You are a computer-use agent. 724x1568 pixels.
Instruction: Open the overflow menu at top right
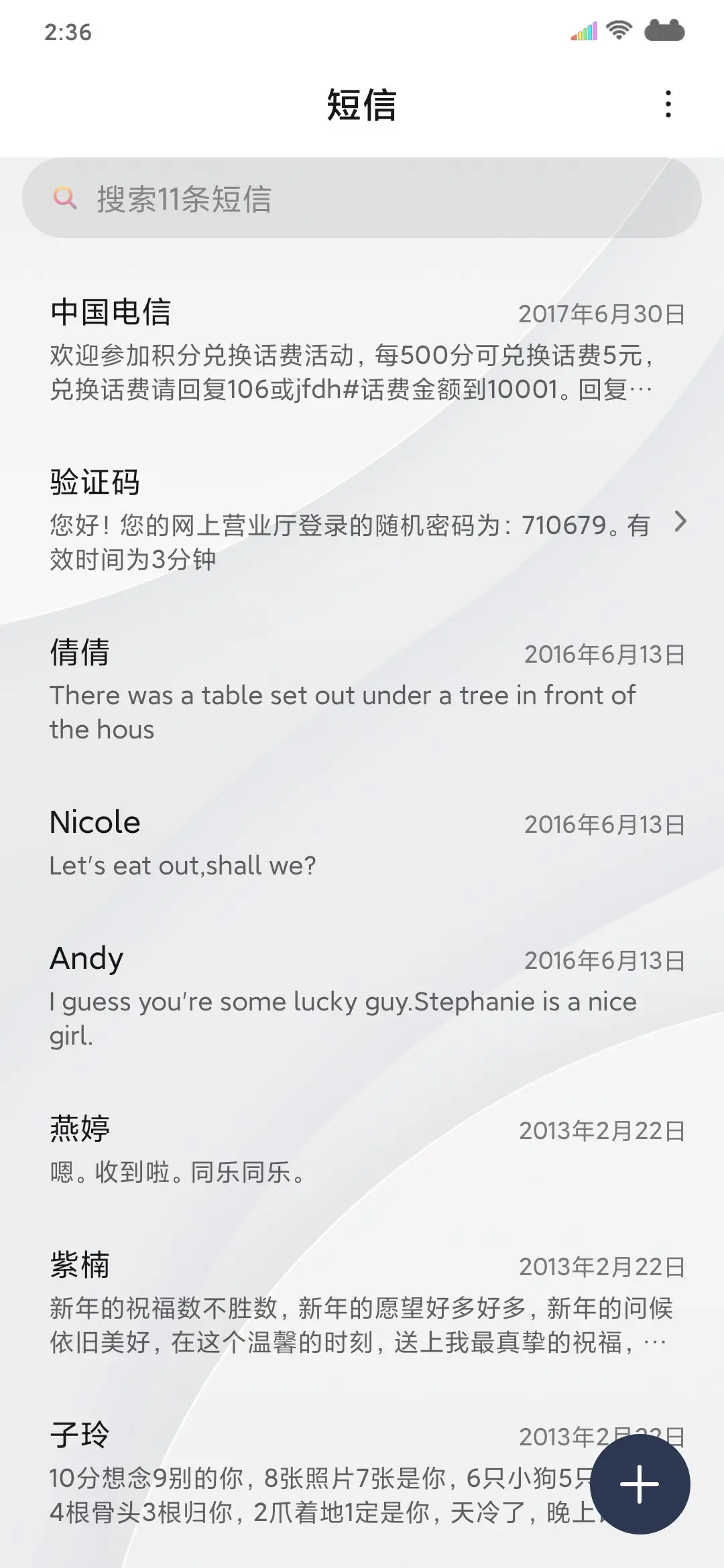(667, 104)
